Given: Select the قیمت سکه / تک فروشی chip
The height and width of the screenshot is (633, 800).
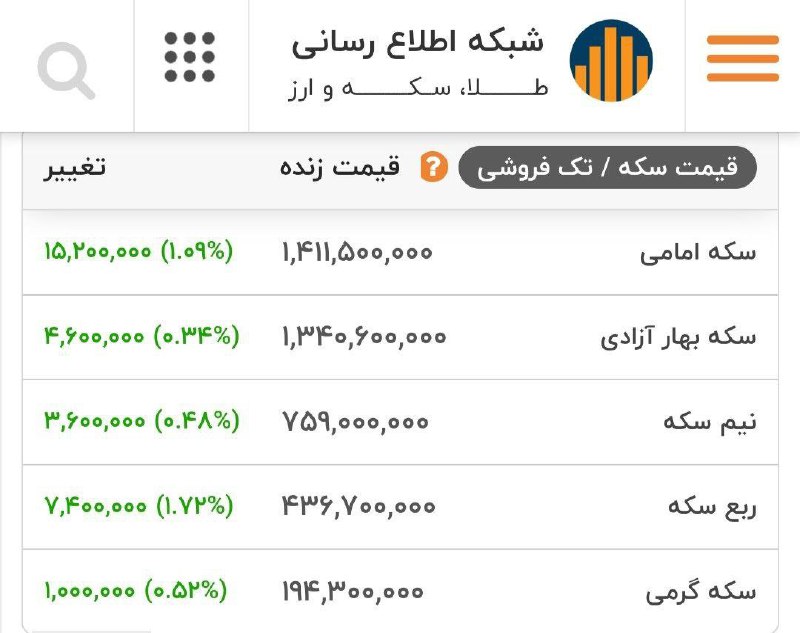Looking at the screenshot, I should [x=607, y=168].
